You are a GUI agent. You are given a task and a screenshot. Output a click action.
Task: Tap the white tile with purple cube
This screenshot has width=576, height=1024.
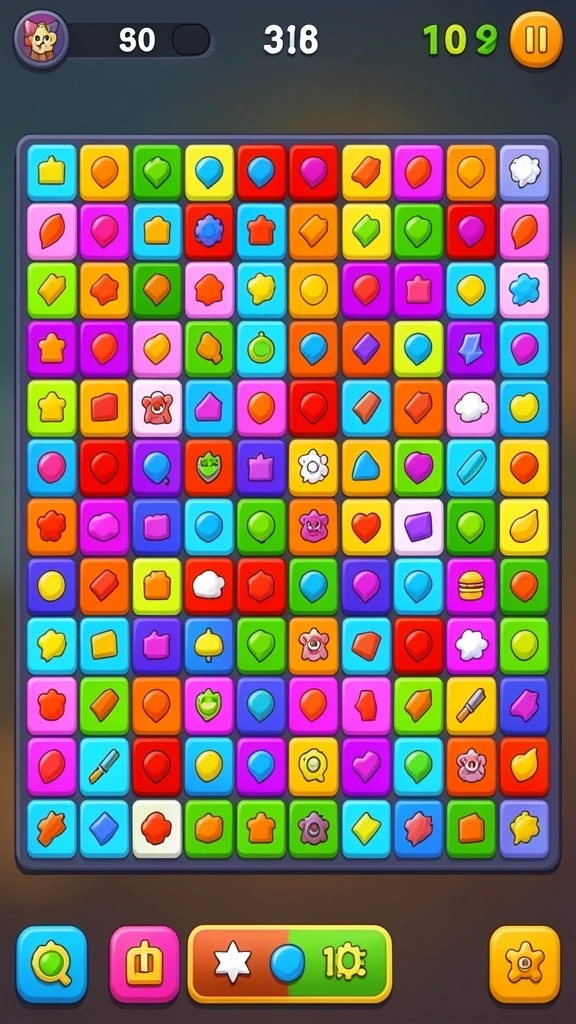[419, 526]
